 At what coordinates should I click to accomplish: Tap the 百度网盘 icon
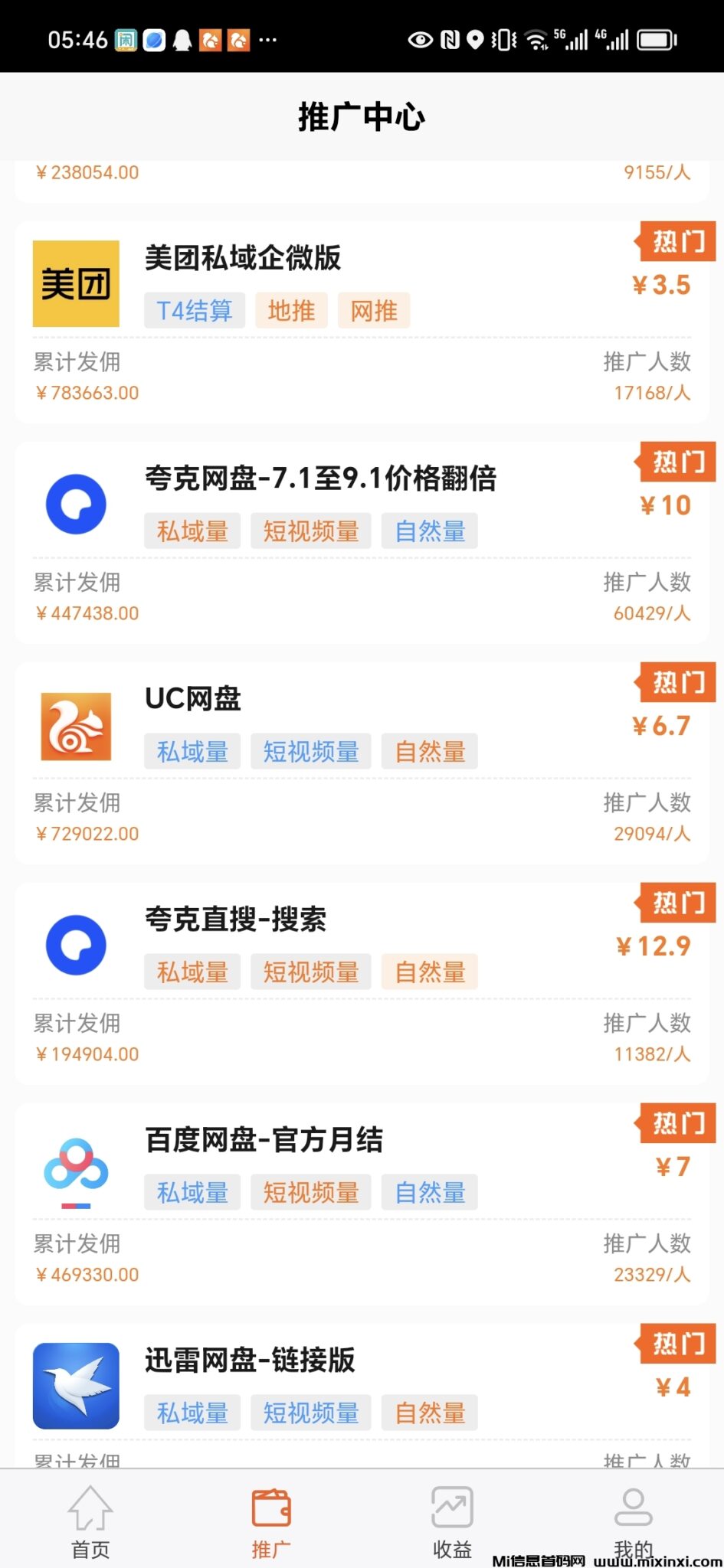click(75, 1165)
